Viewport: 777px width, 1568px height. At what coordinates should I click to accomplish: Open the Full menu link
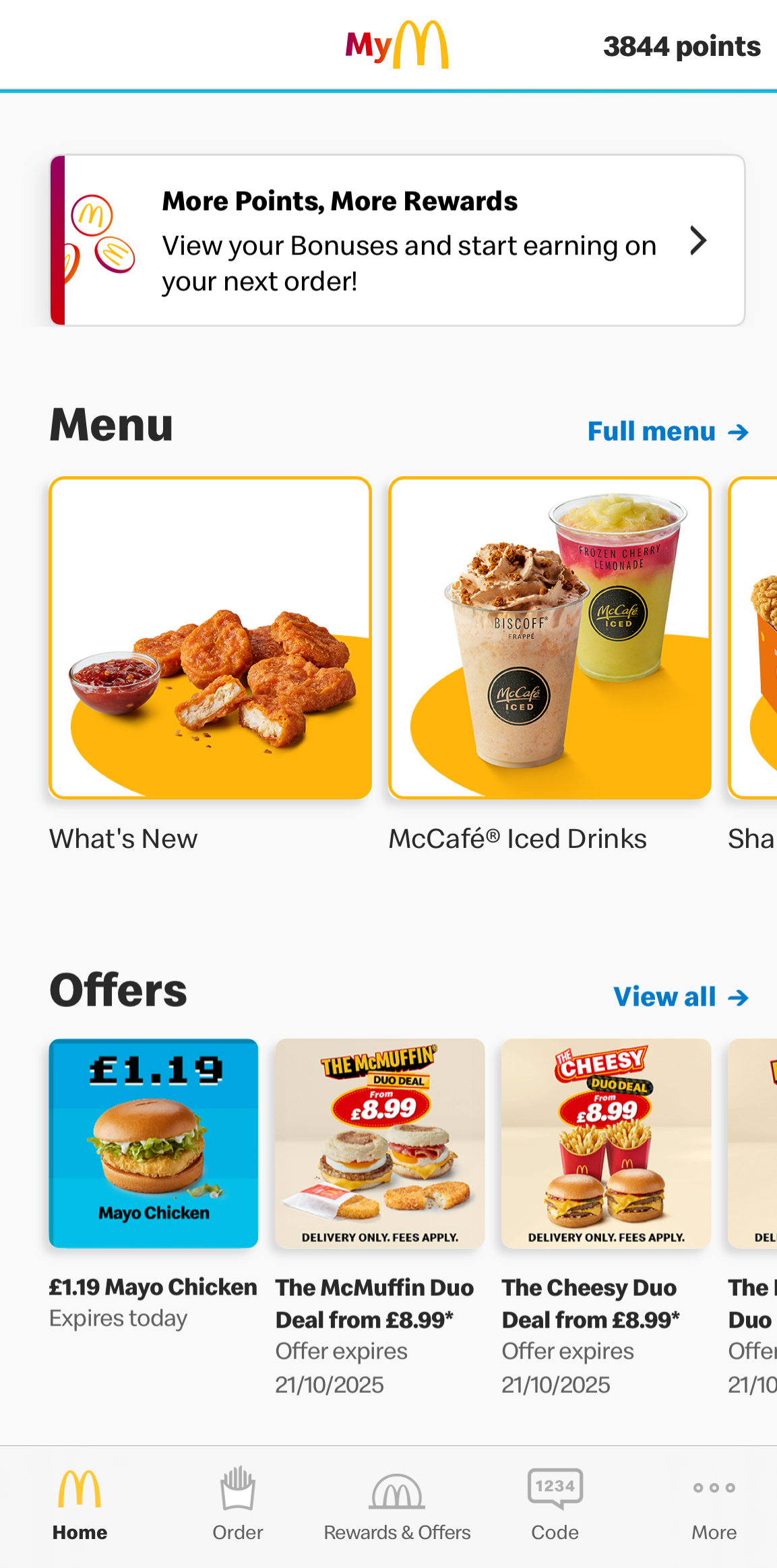click(667, 431)
